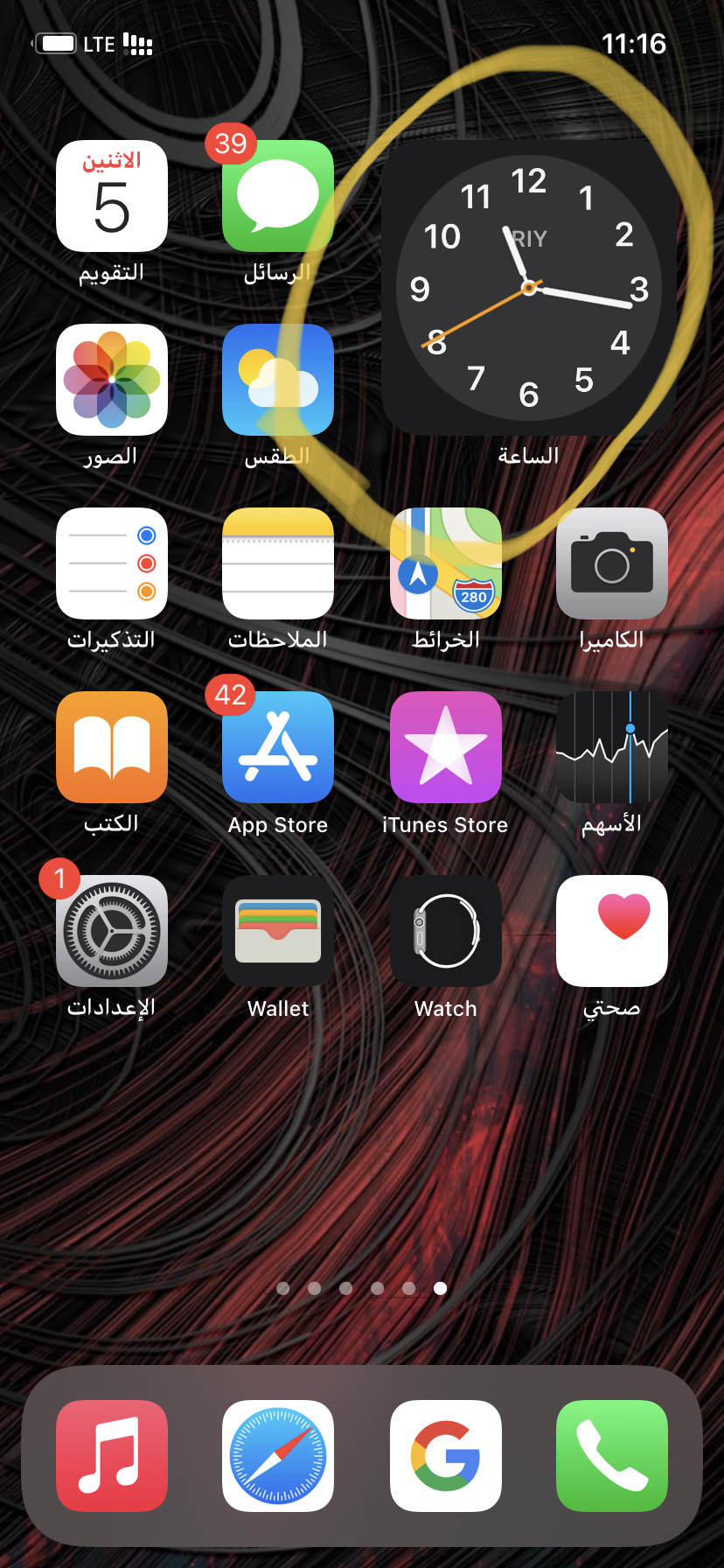Open the Books app

point(112,748)
